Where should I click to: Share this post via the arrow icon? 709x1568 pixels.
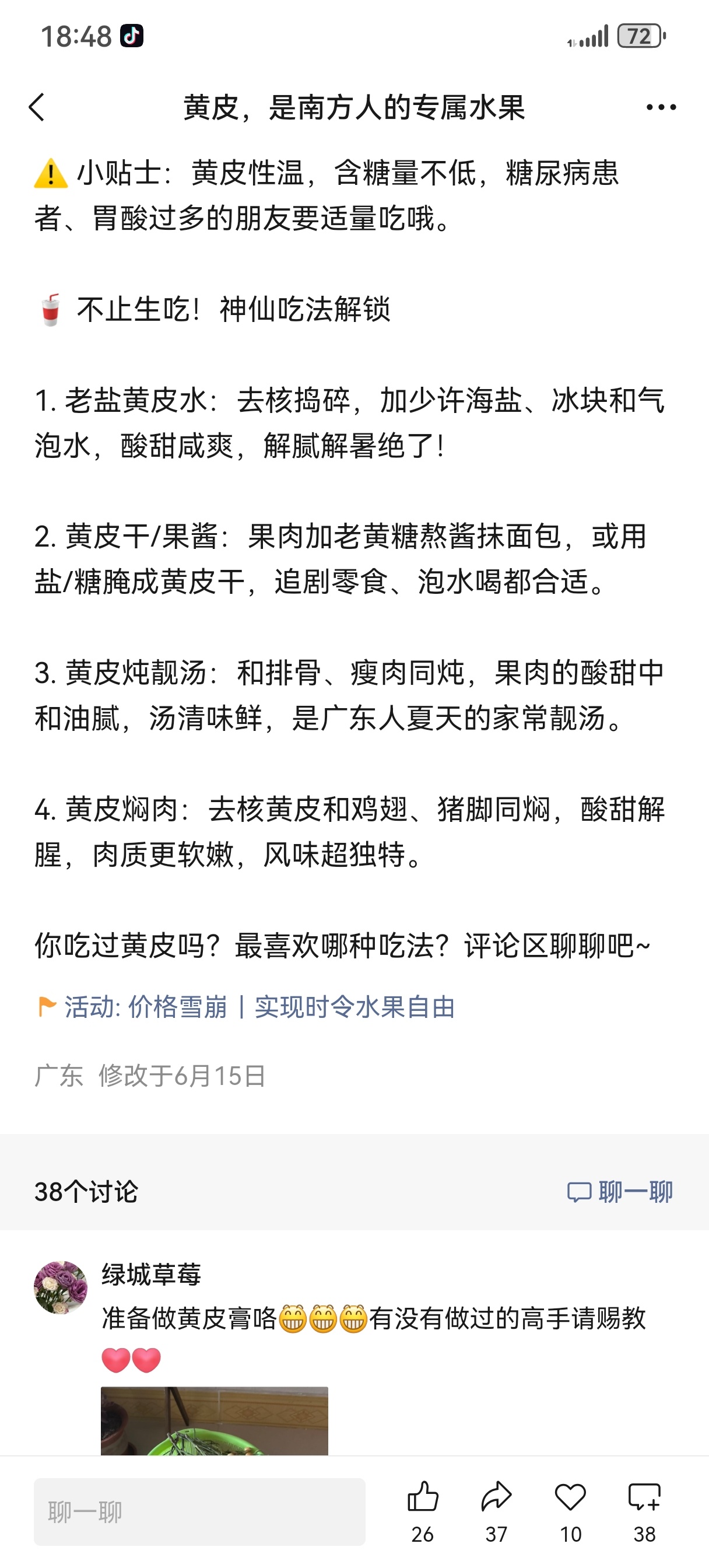[496, 1511]
